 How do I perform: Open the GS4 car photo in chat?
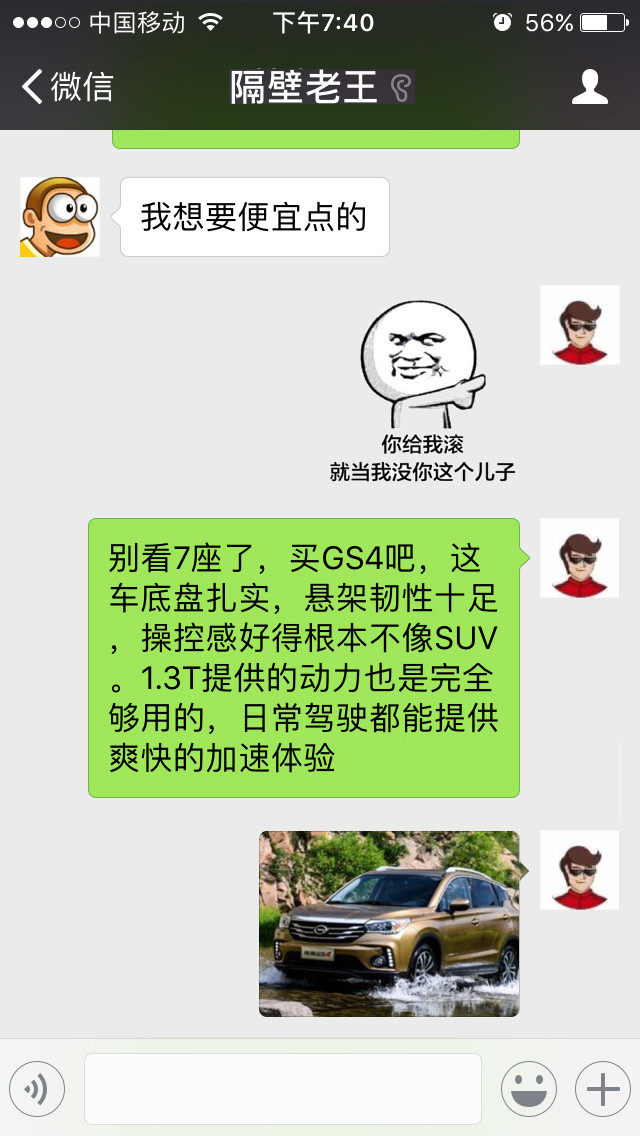(389, 923)
